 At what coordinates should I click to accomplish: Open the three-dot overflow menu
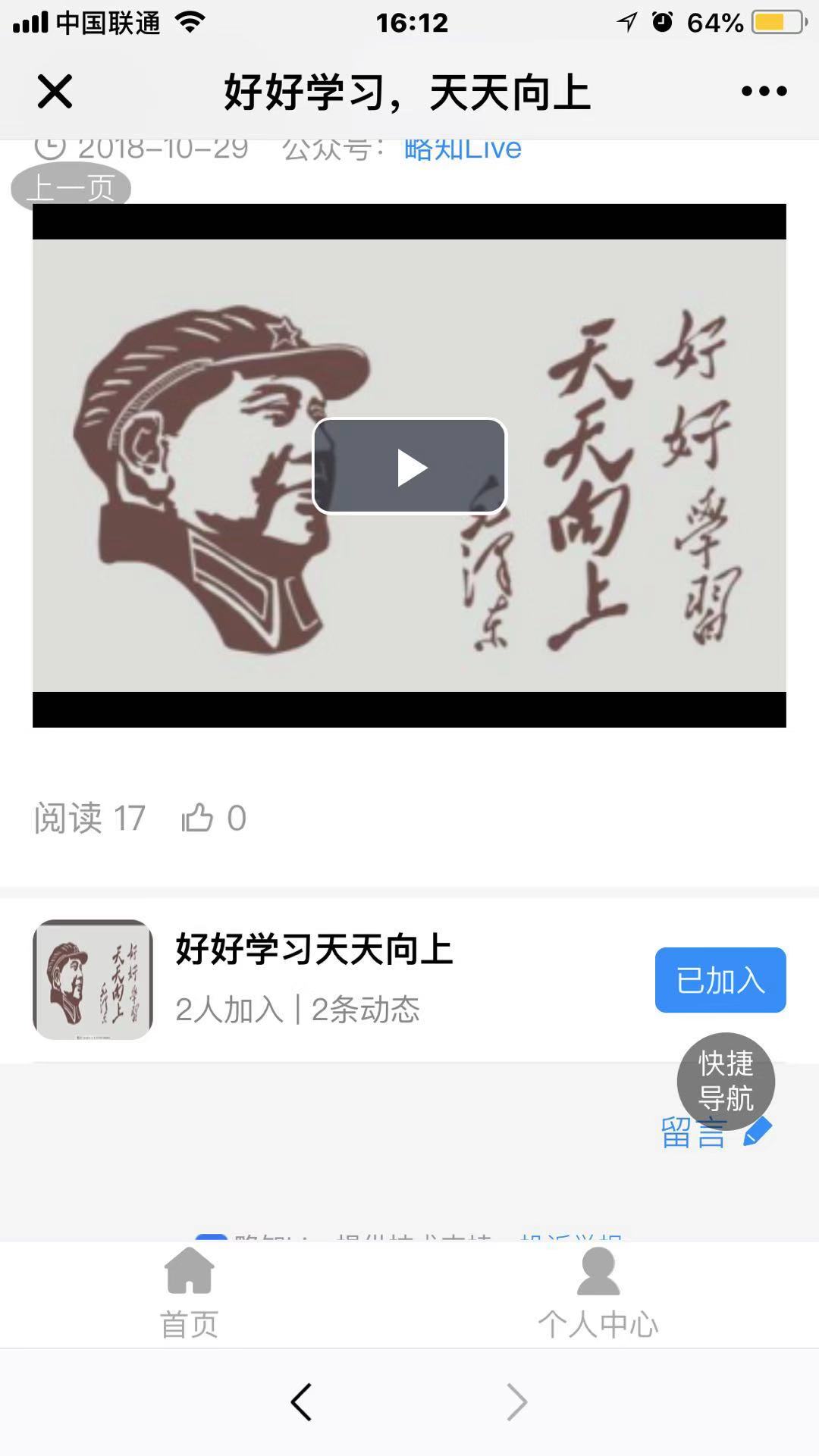click(764, 92)
